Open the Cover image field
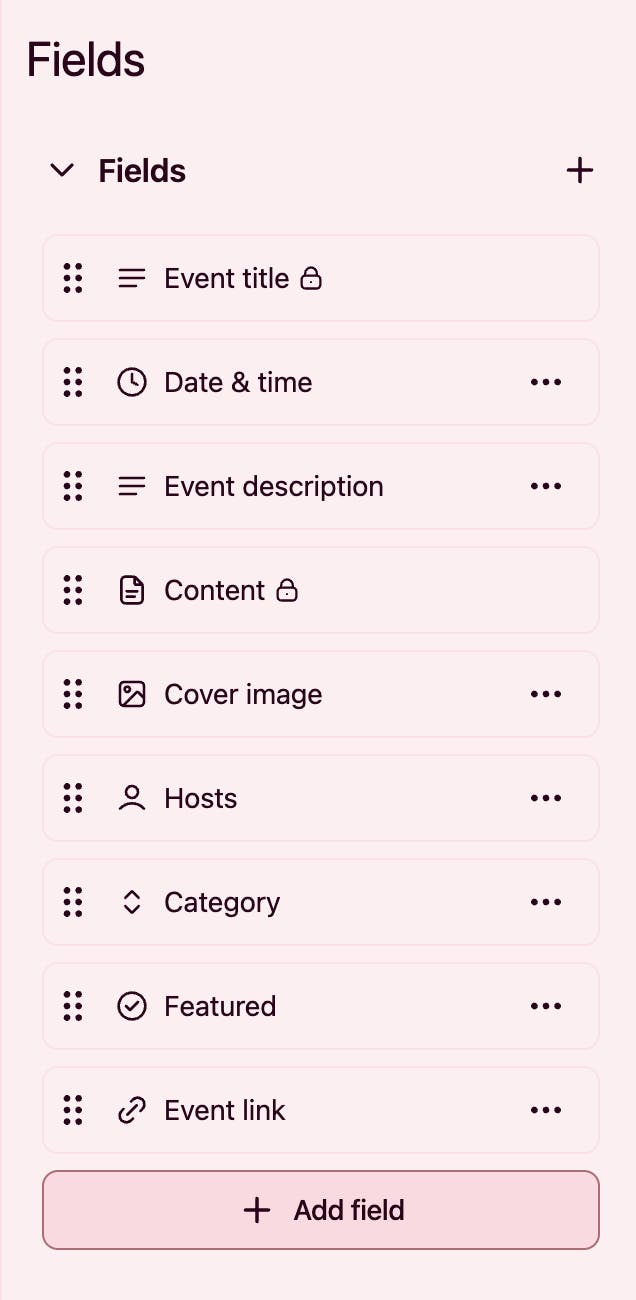The height and width of the screenshot is (1300, 636). pos(243,695)
